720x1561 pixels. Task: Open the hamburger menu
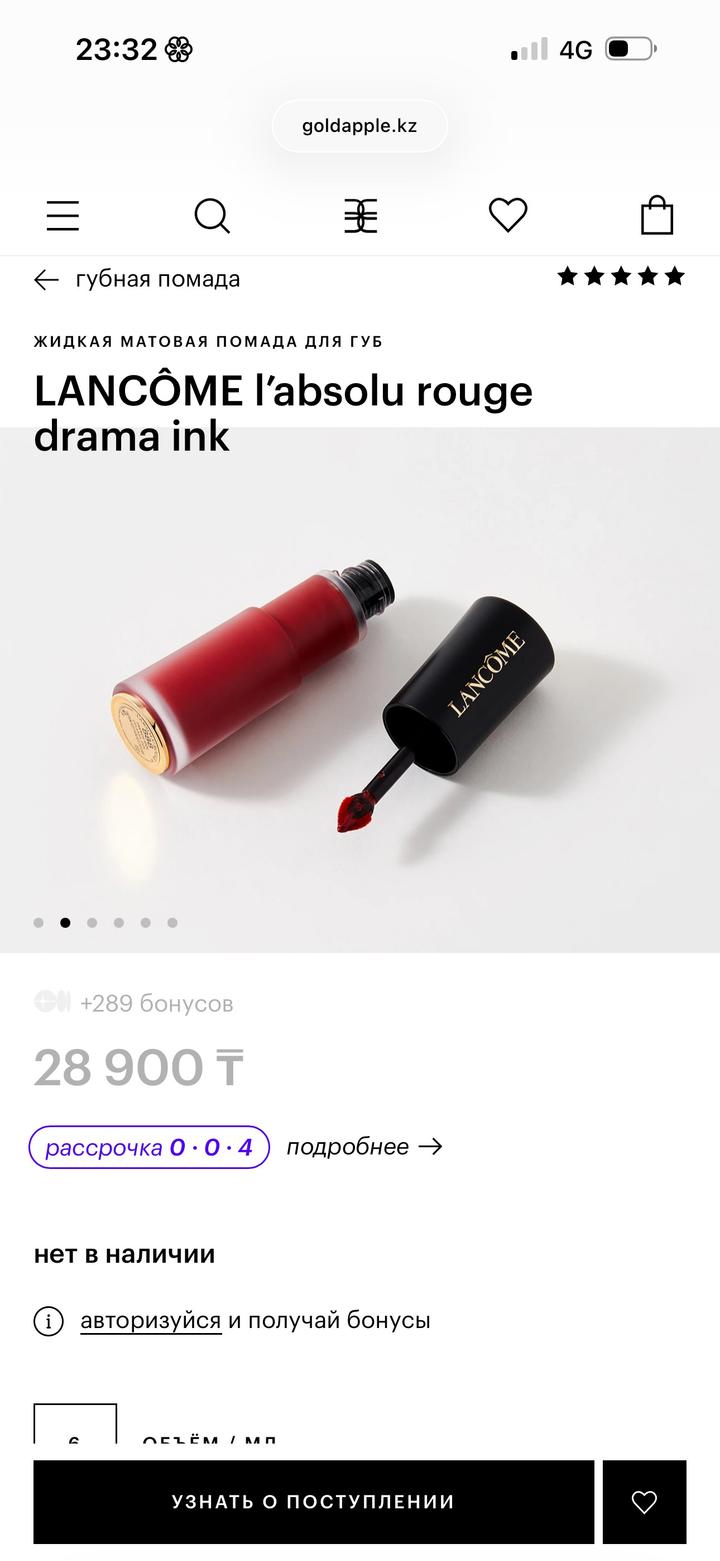point(62,215)
